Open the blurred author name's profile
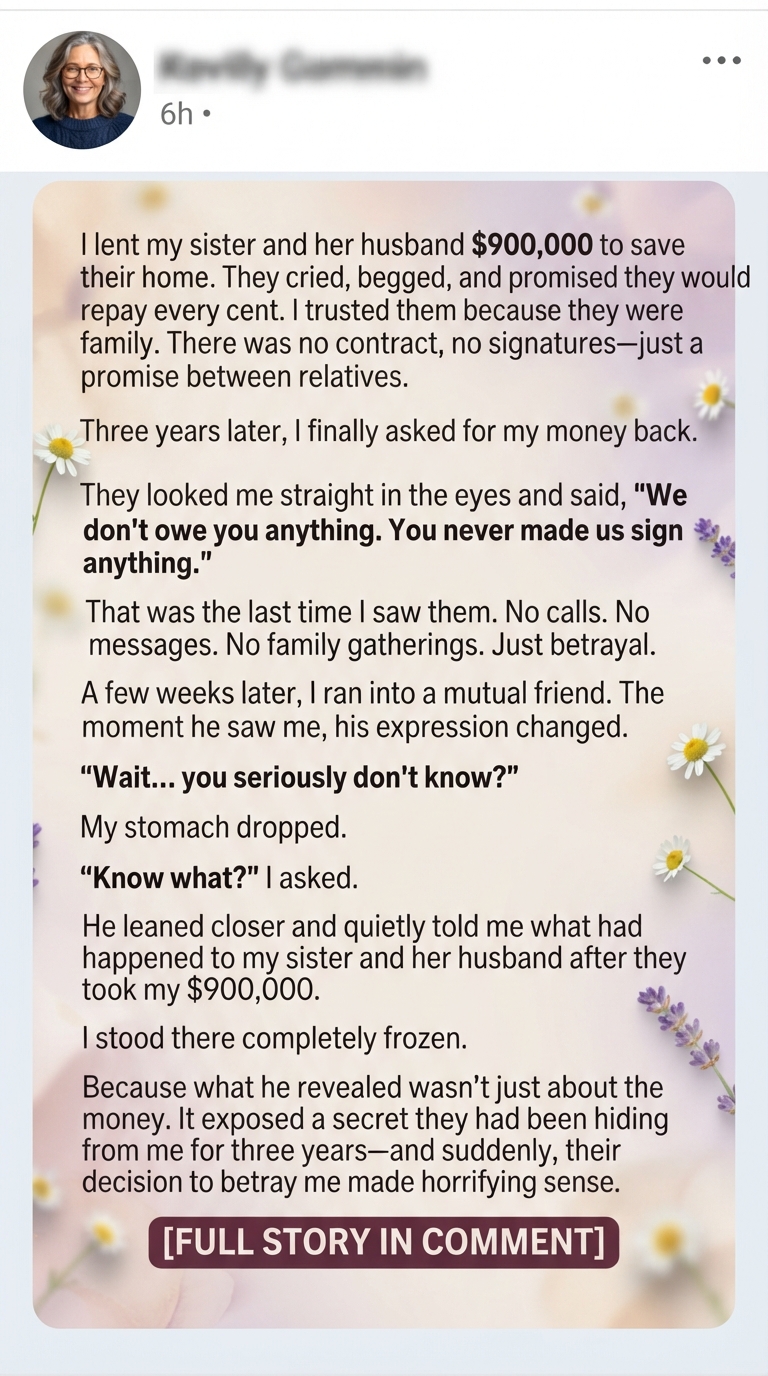The width and height of the screenshot is (768, 1376). click(x=292, y=69)
